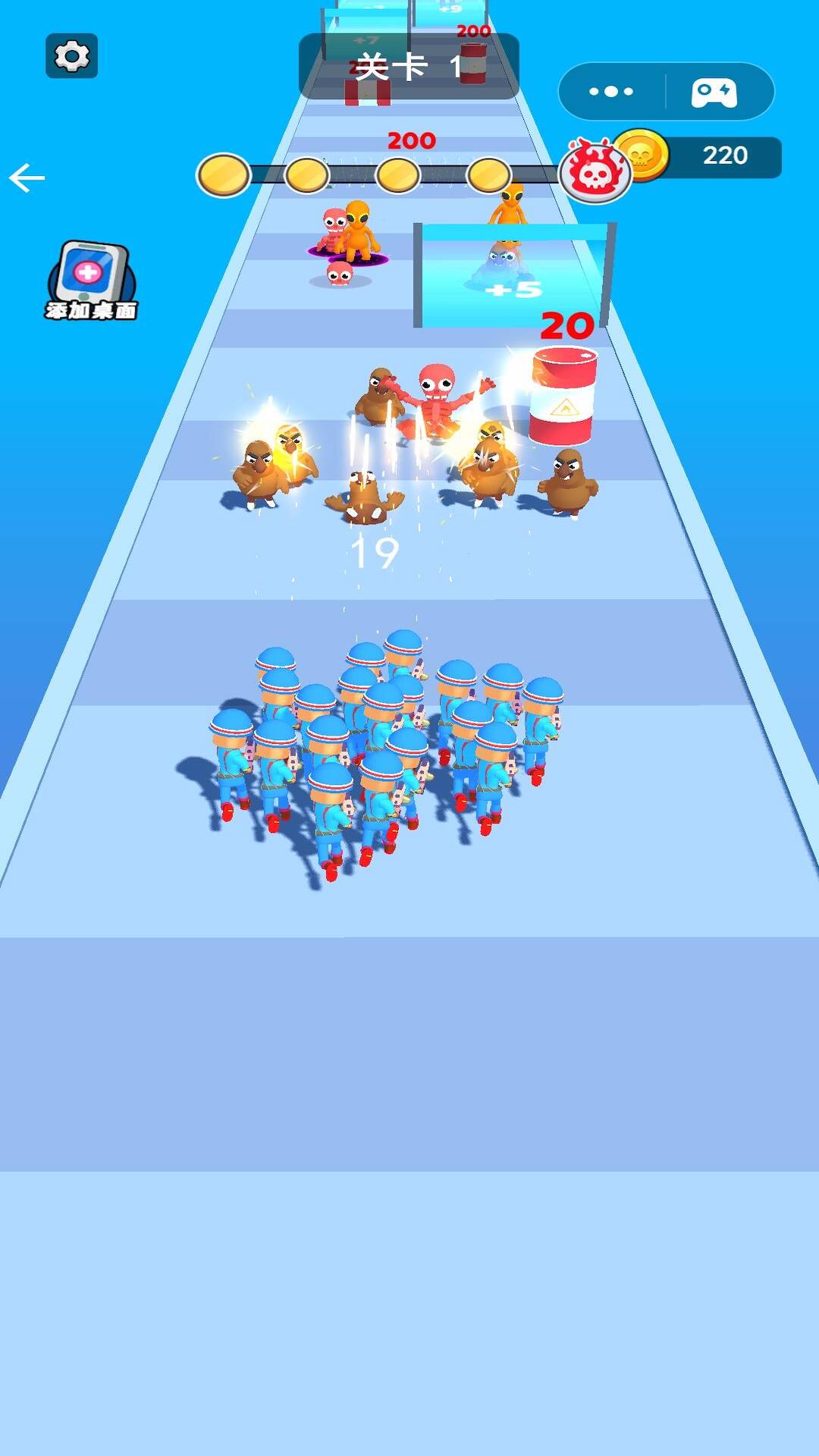Tap the 添加桌面 add-to-desktop shortcut

click(x=91, y=281)
